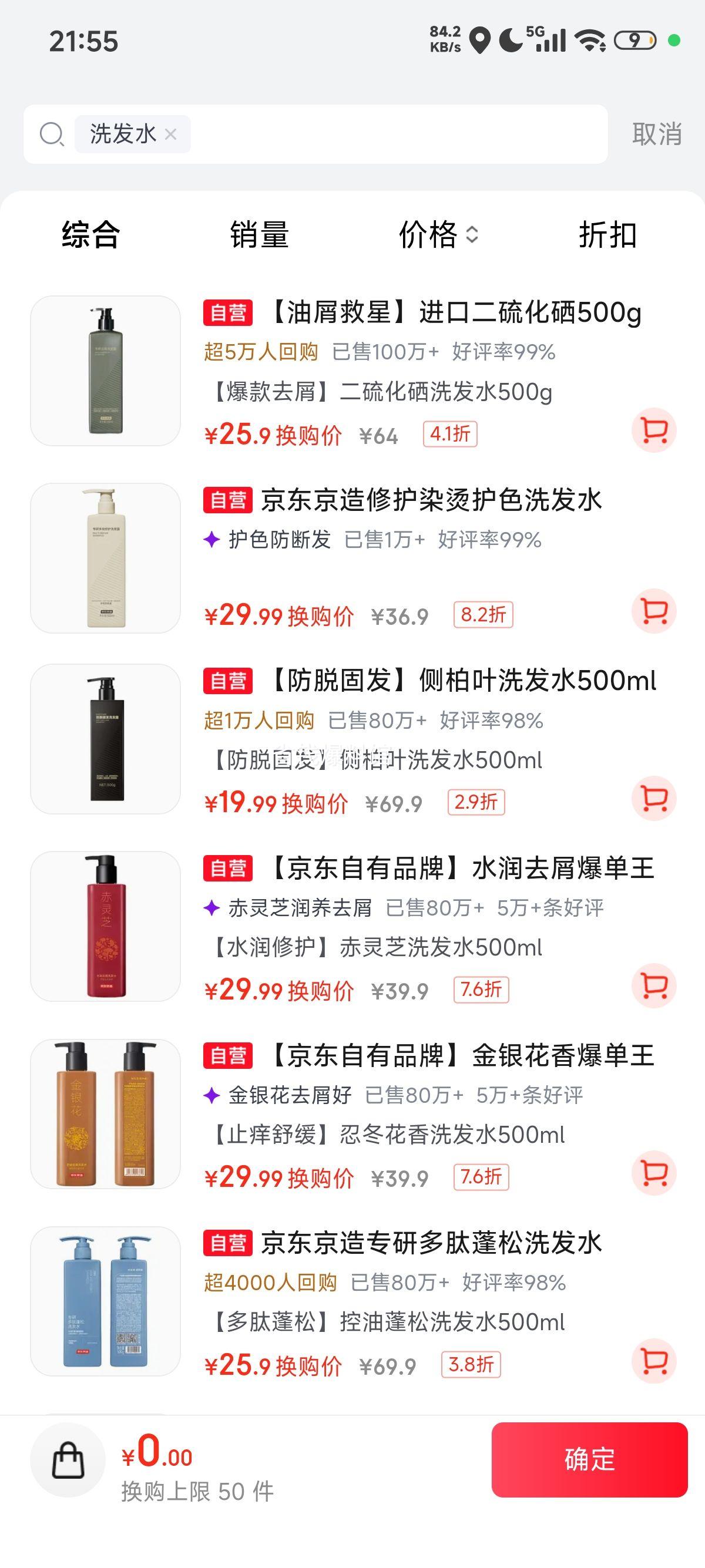Switch to the 折扣 tab

607,235
